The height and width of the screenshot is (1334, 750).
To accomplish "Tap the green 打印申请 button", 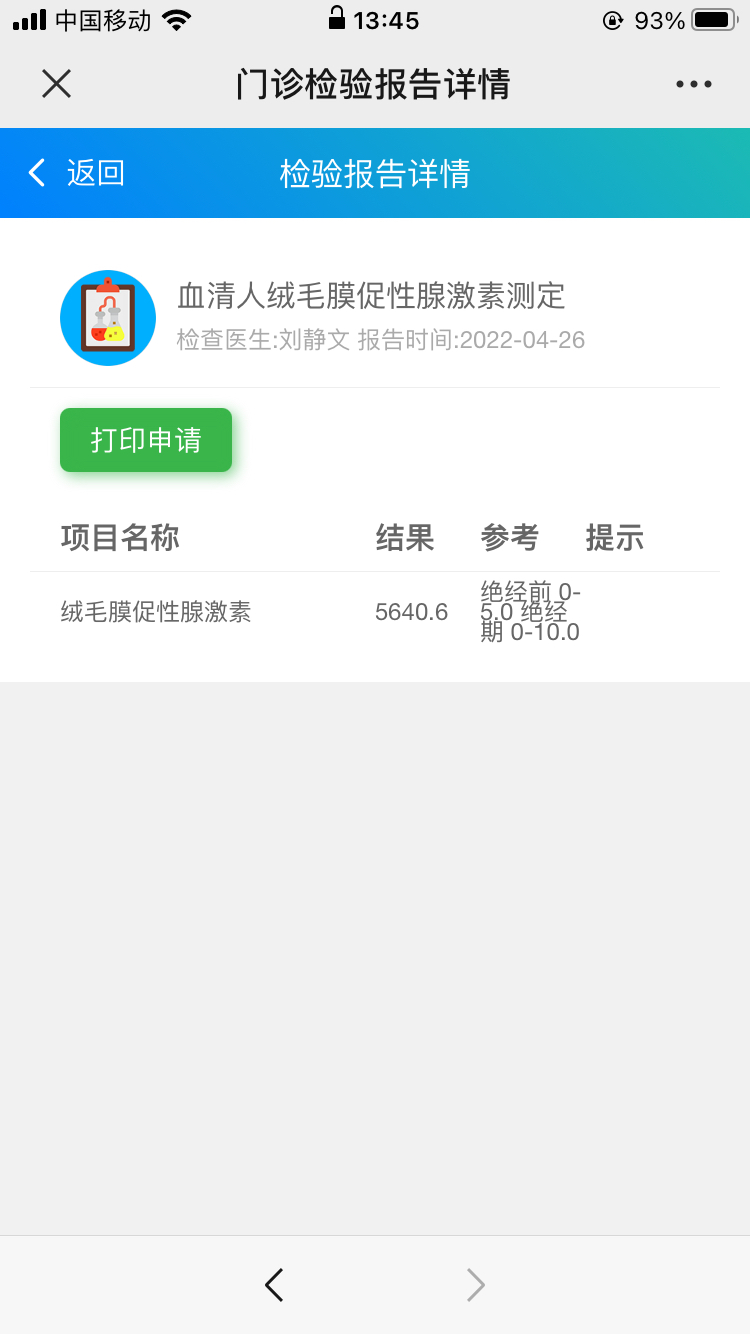I will click(x=146, y=440).
